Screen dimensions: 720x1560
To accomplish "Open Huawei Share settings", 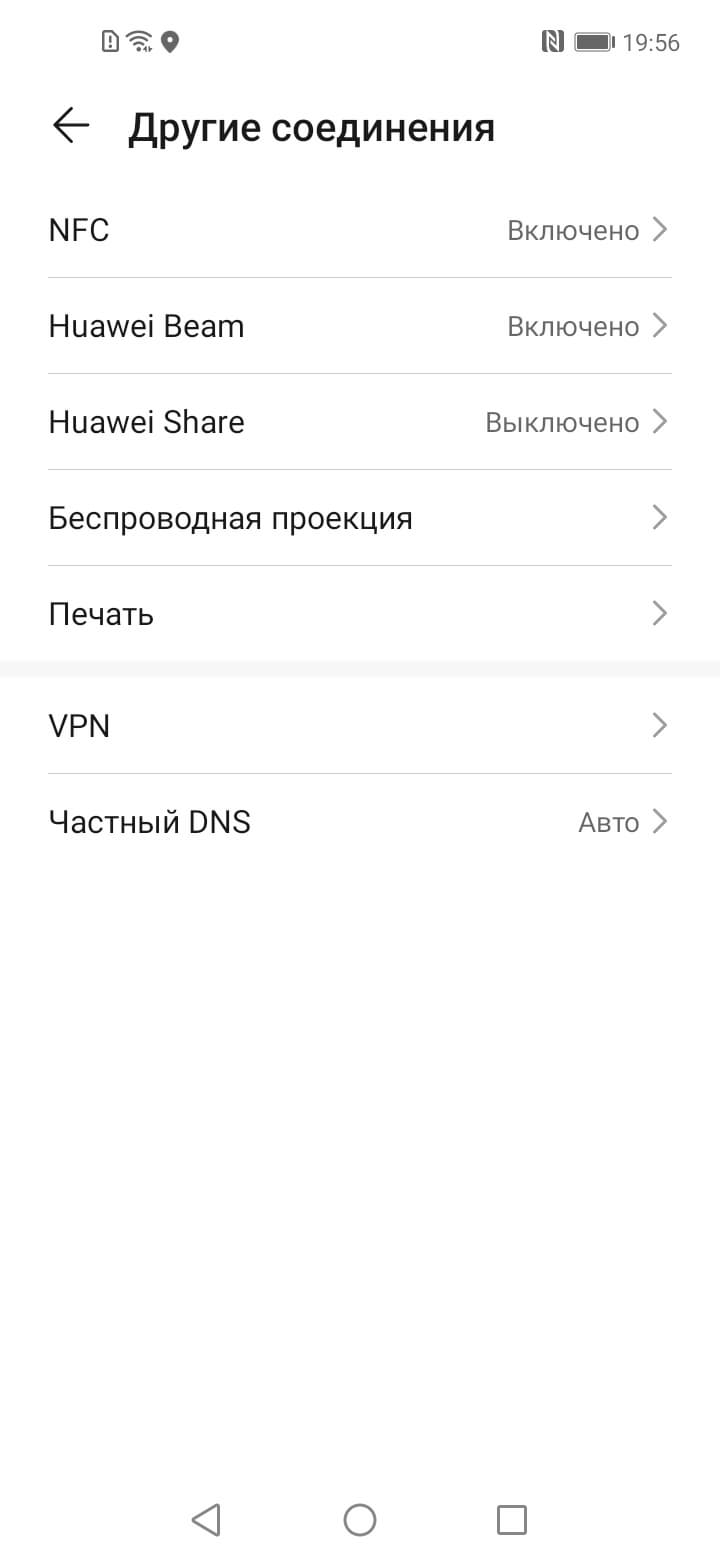I will click(360, 422).
